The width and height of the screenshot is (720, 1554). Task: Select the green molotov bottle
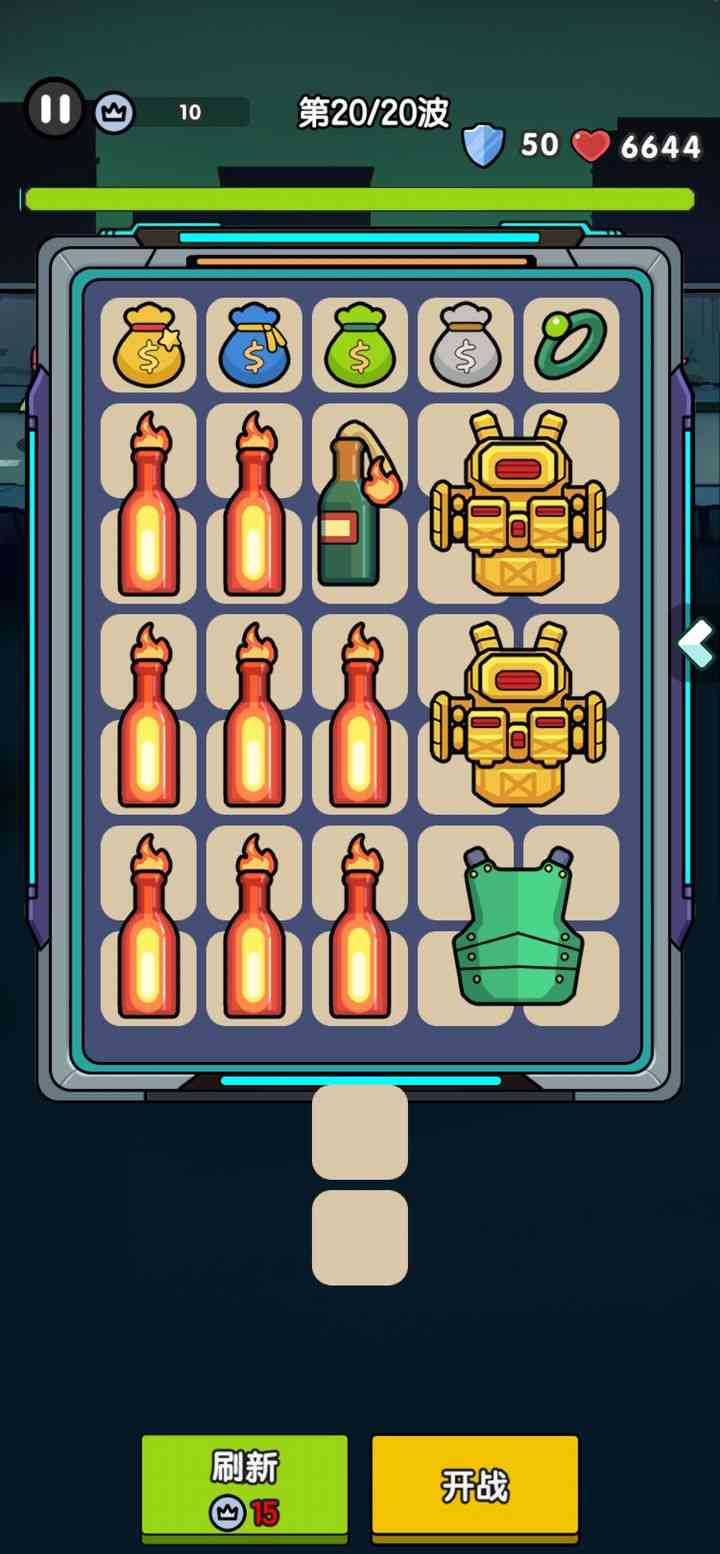pyautogui.click(x=355, y=505)
